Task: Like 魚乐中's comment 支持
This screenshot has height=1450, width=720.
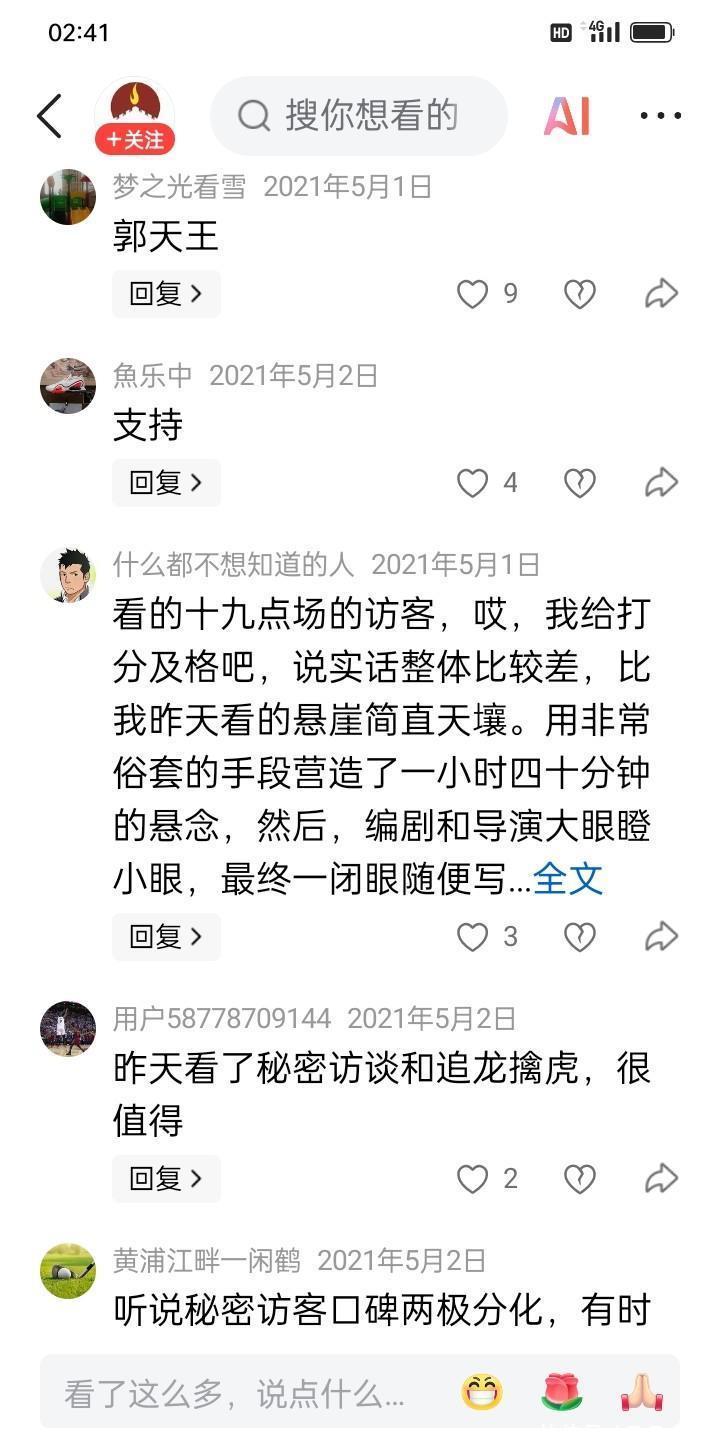Action: (487, 483)
